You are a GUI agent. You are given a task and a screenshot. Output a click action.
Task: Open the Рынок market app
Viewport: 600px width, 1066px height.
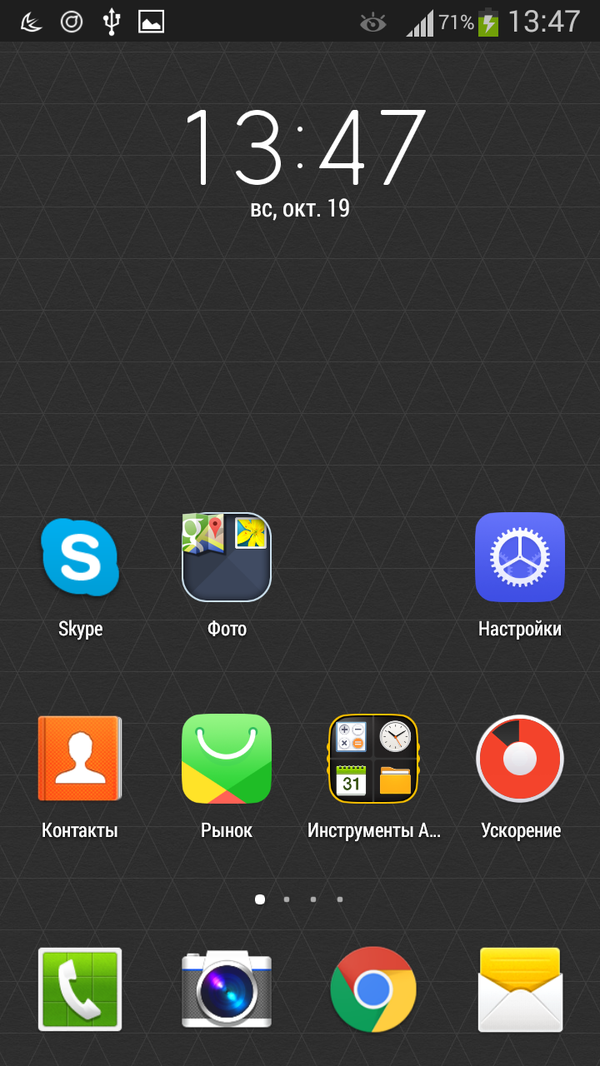pyautogui.click(x=226, y=758)
